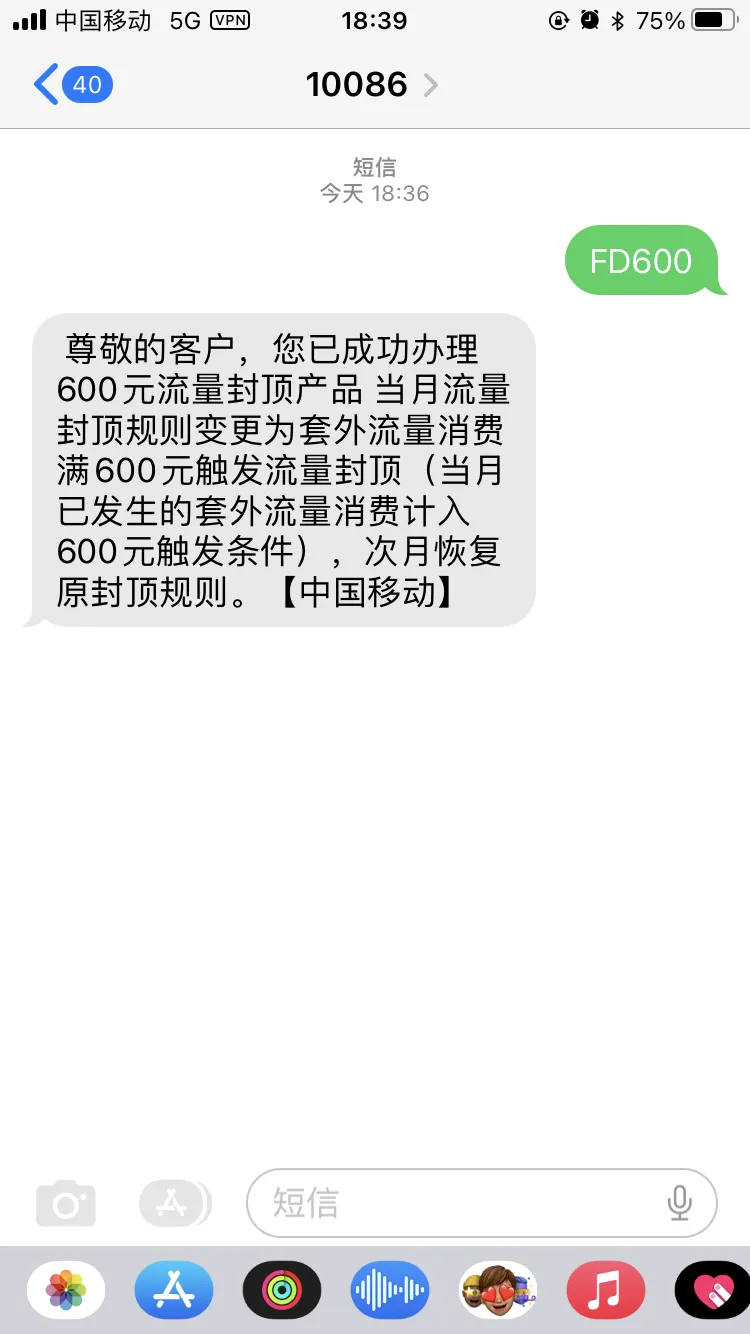Open App Store in the app strip
The image size is (750, 1334).
click(174, 1290)
